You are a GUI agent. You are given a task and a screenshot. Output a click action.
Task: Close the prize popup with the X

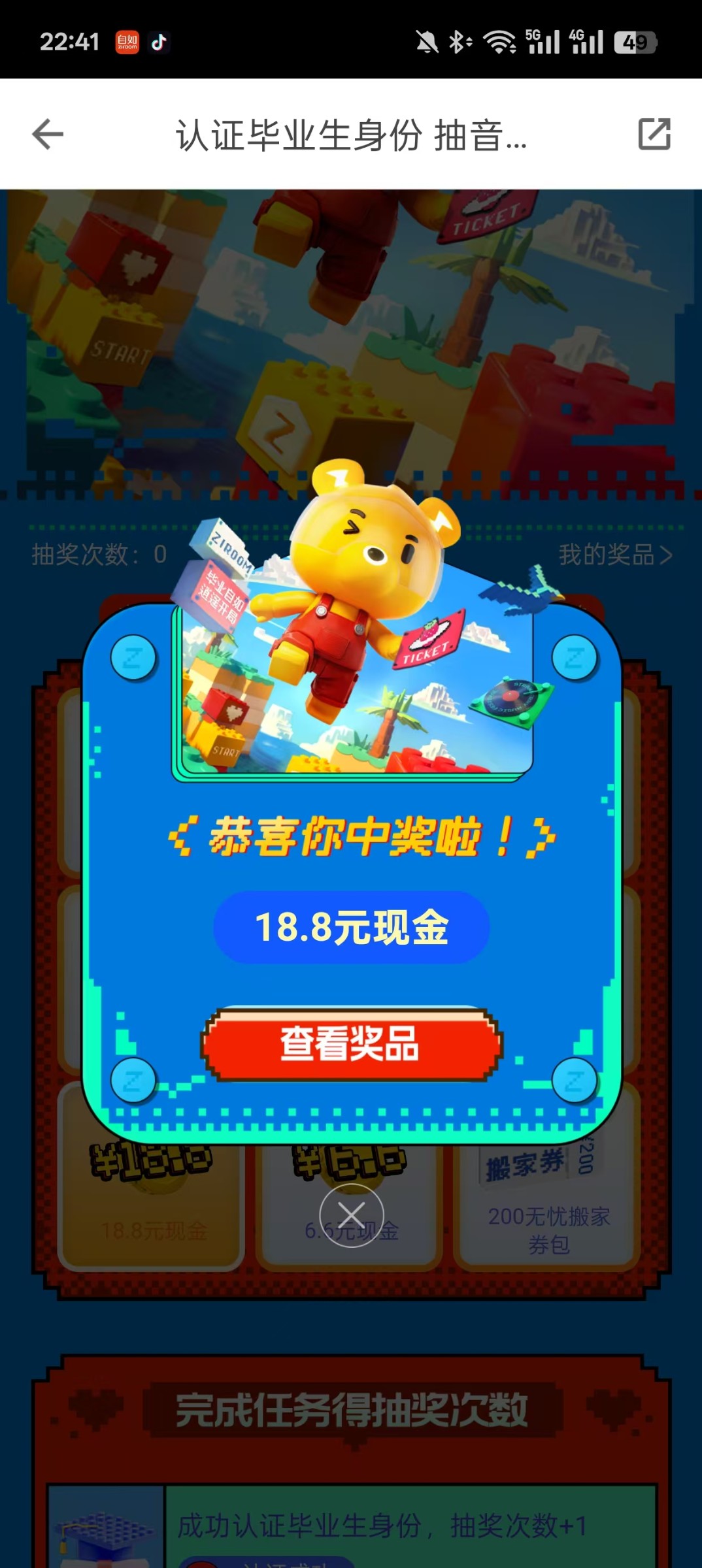[x=352, y=1215]
